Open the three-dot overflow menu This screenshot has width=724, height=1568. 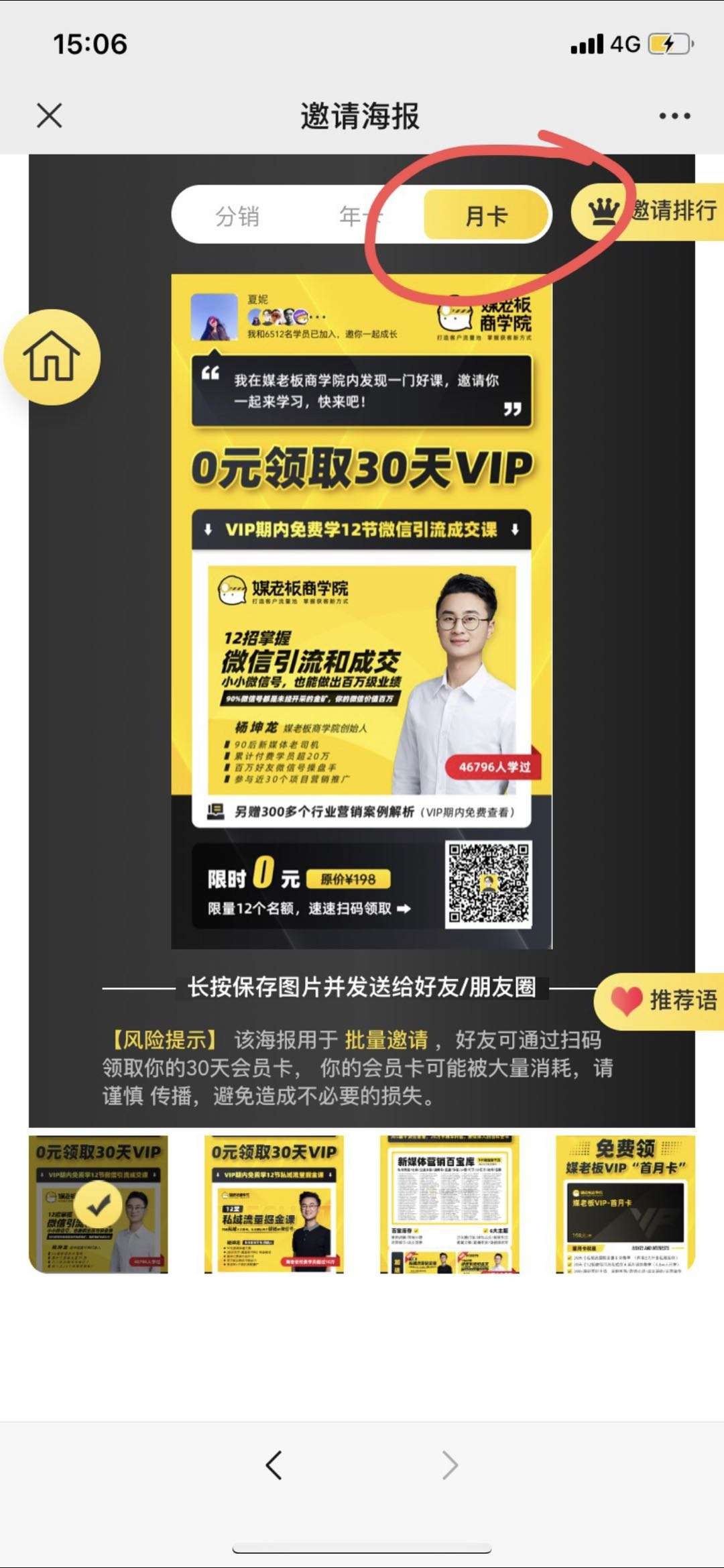coord(674,116)
